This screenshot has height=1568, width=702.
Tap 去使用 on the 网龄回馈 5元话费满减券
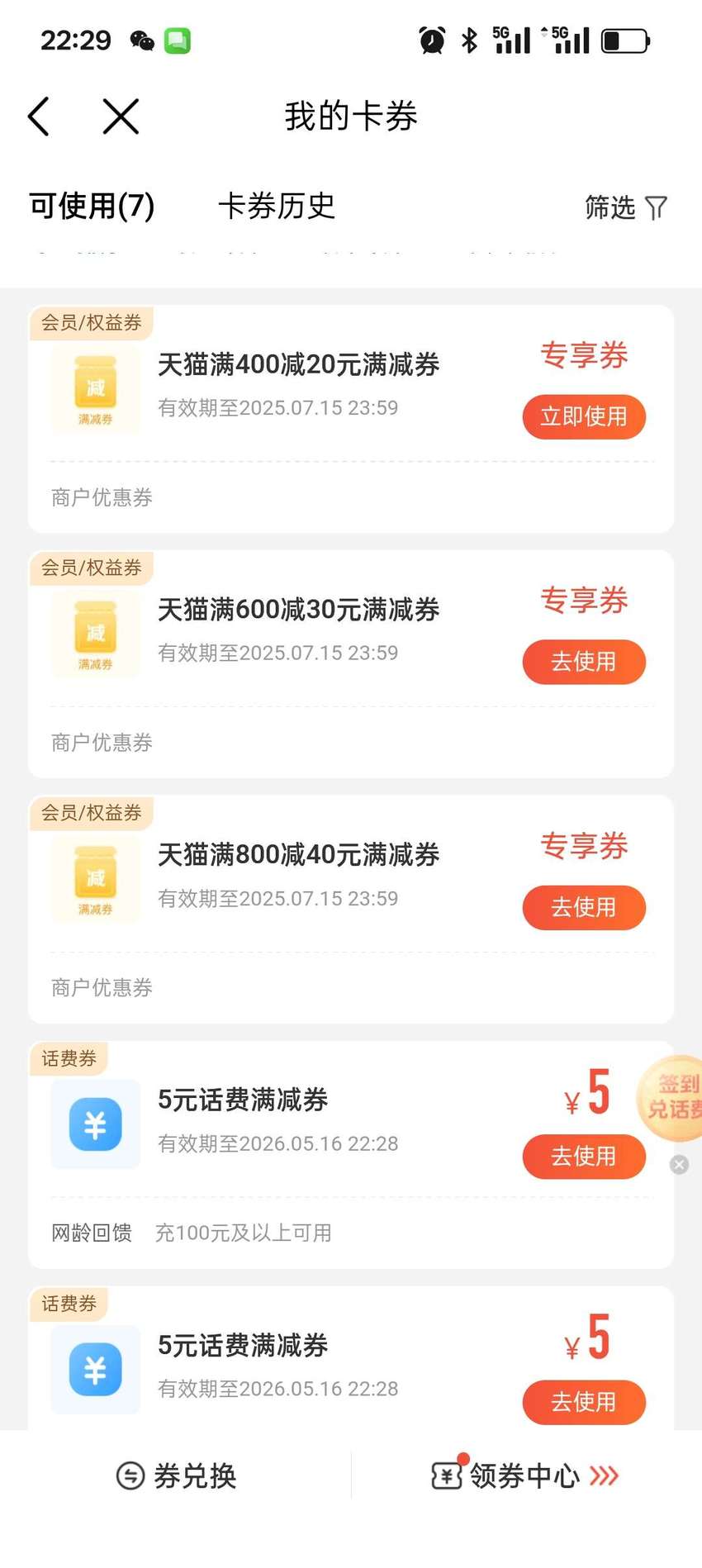(584, 1157)
